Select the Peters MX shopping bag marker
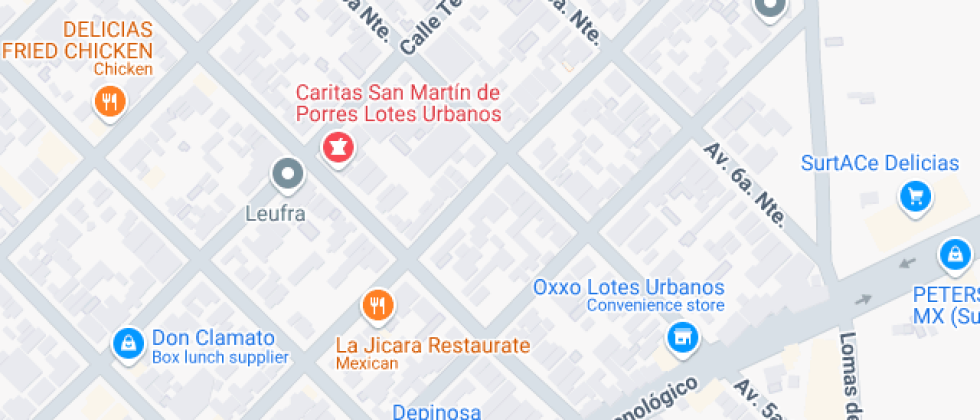The width and height of the screenshot is (980, 420). [955, 256]
